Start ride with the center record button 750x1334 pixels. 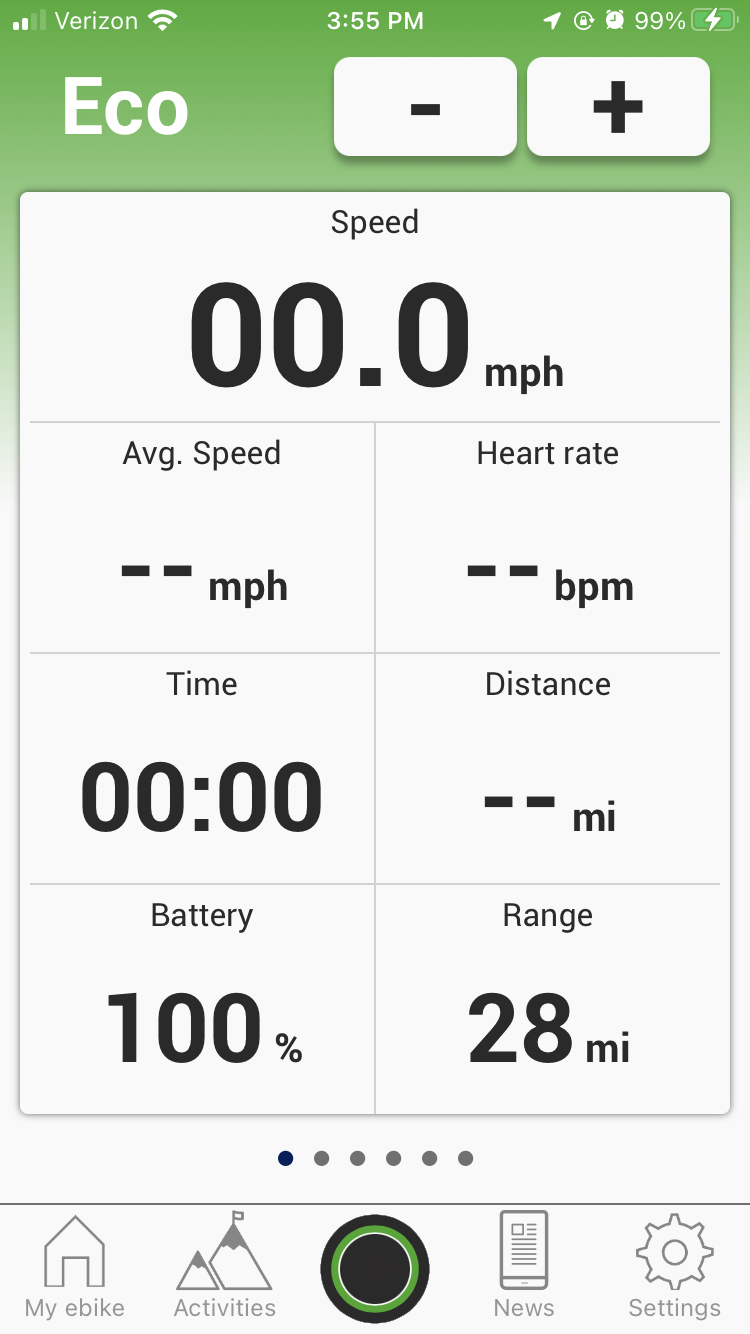(375, 1268)
